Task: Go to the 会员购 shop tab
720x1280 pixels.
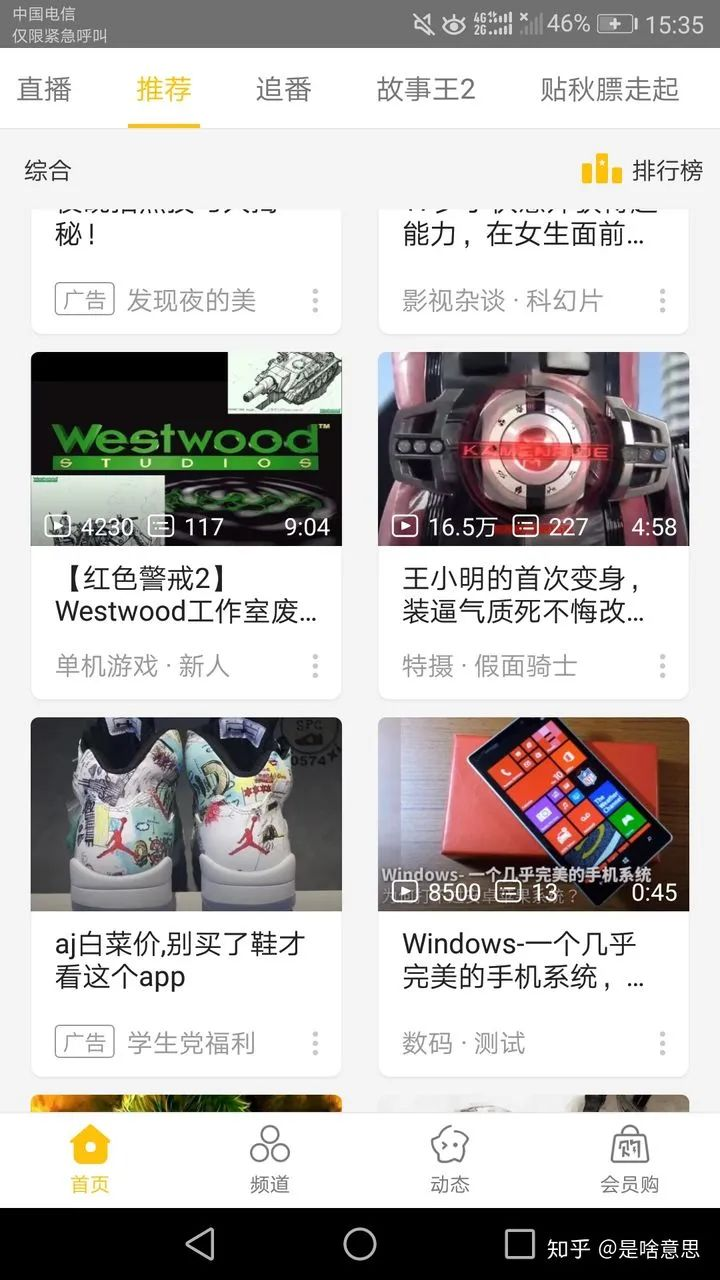Action: pos(629,1160)
